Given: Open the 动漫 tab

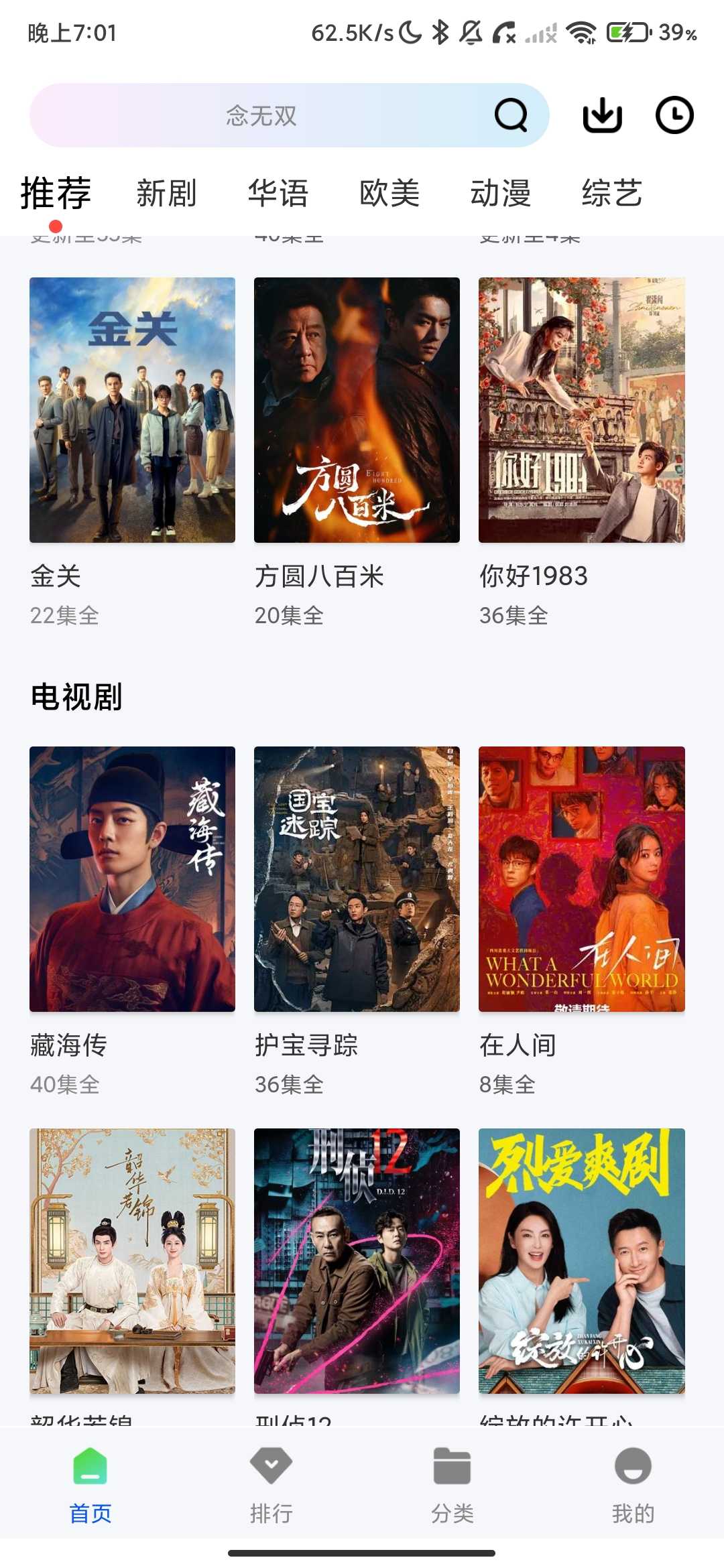Looking at the screenshot, I should pyautogui.click(x=501, y=194).
